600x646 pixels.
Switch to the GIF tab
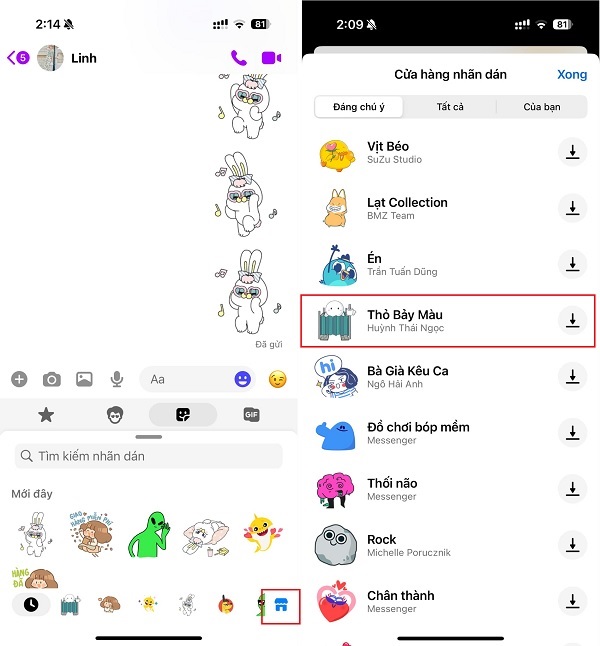click(x=251, y=414)
